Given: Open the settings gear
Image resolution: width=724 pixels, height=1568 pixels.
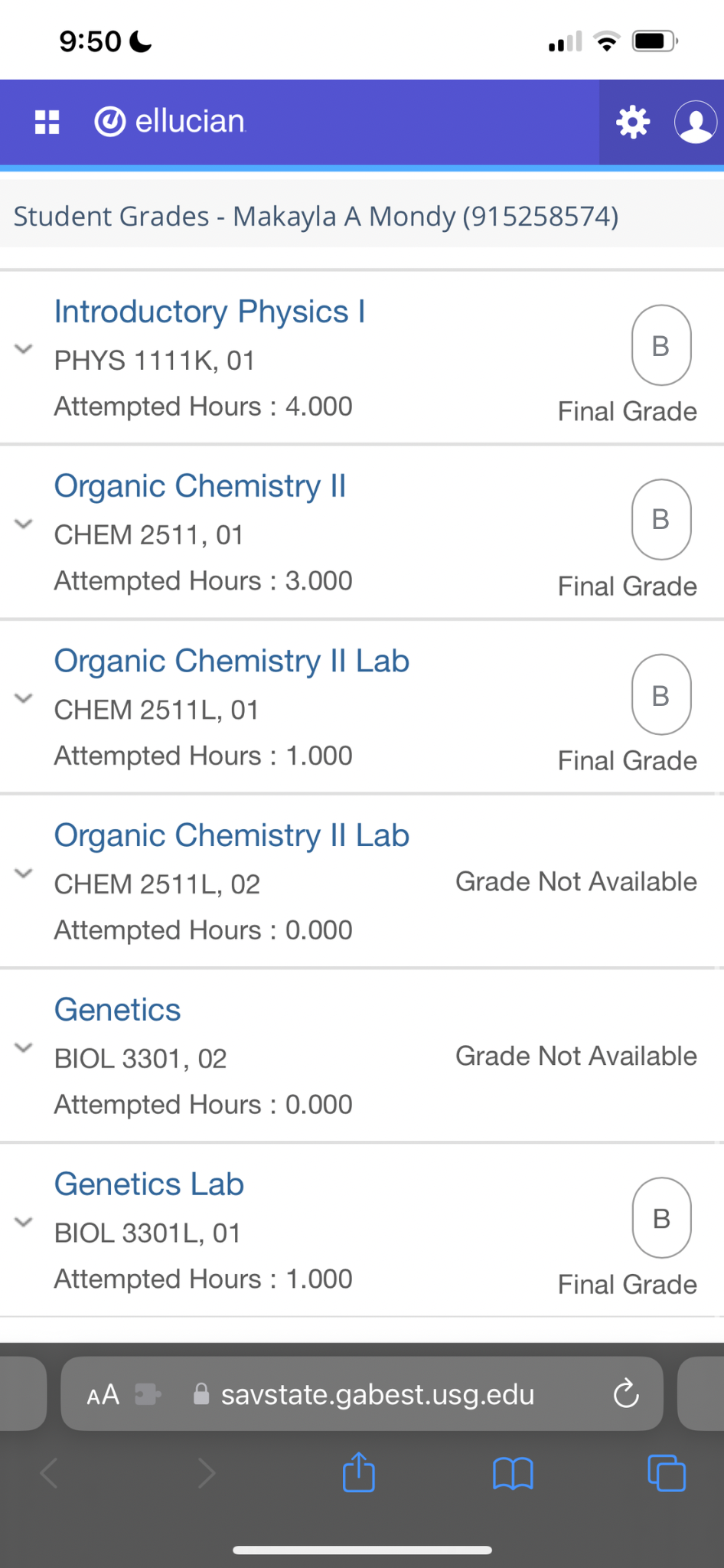Looking at the screenshot, I should coord(633,122).
